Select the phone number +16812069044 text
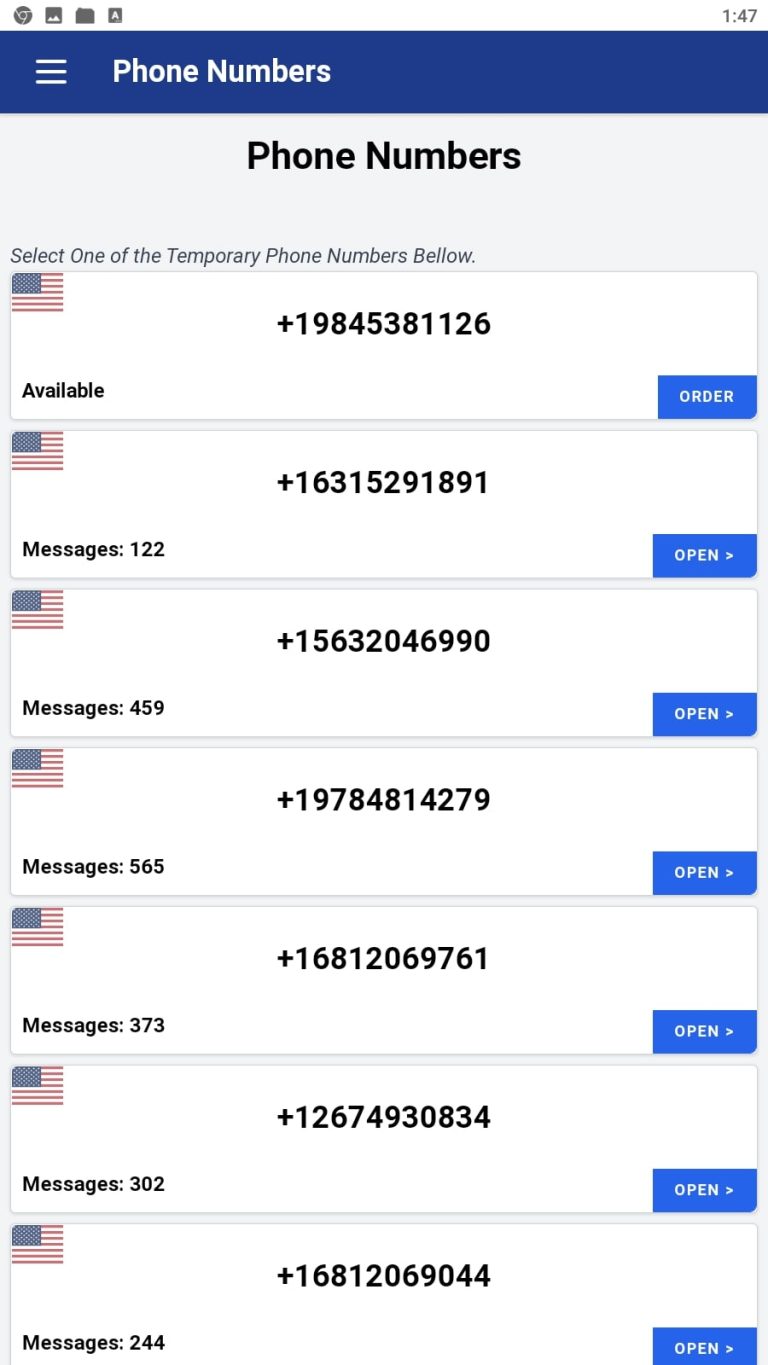This screenshot has height=1365, width=768. (x=384, y=1275)
